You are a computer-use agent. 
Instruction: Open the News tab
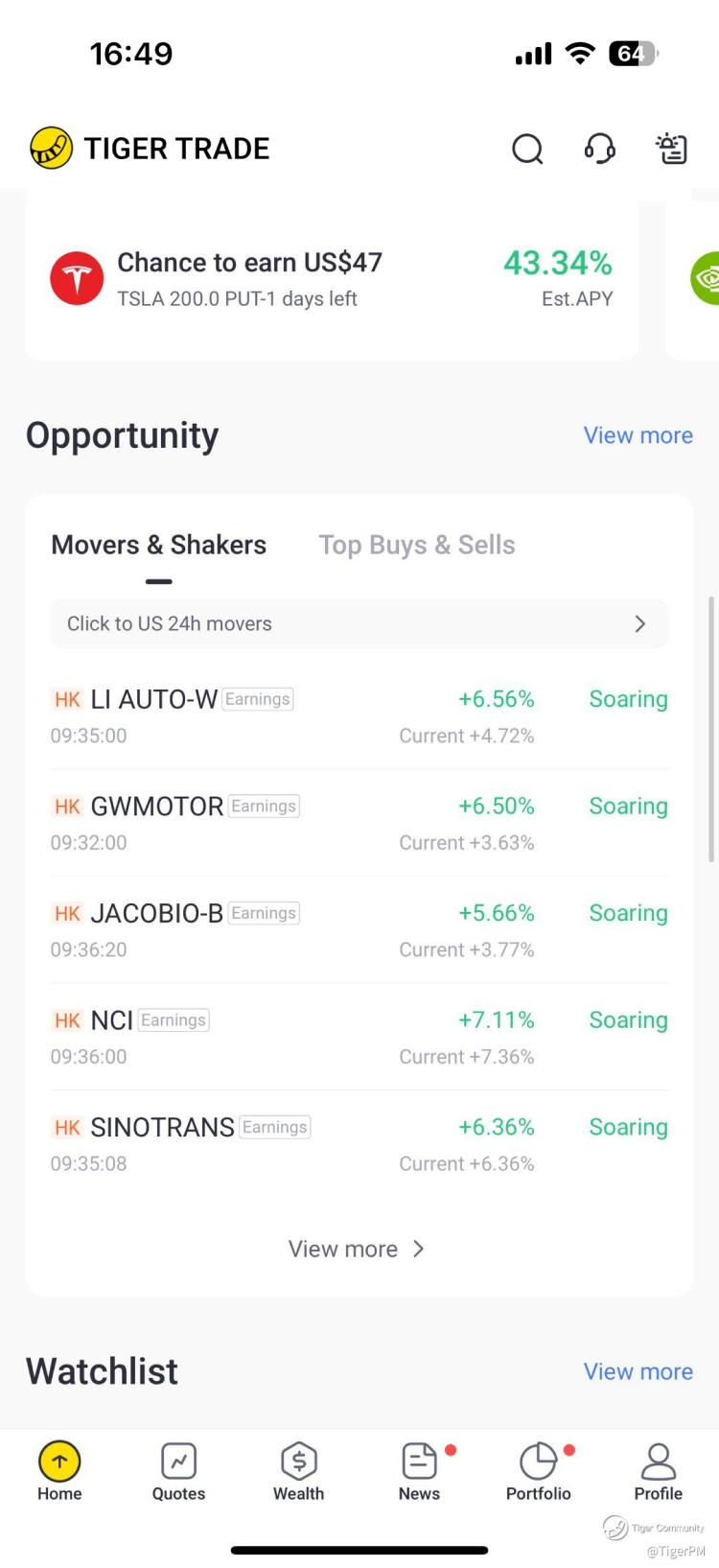tap(419, 1472)
